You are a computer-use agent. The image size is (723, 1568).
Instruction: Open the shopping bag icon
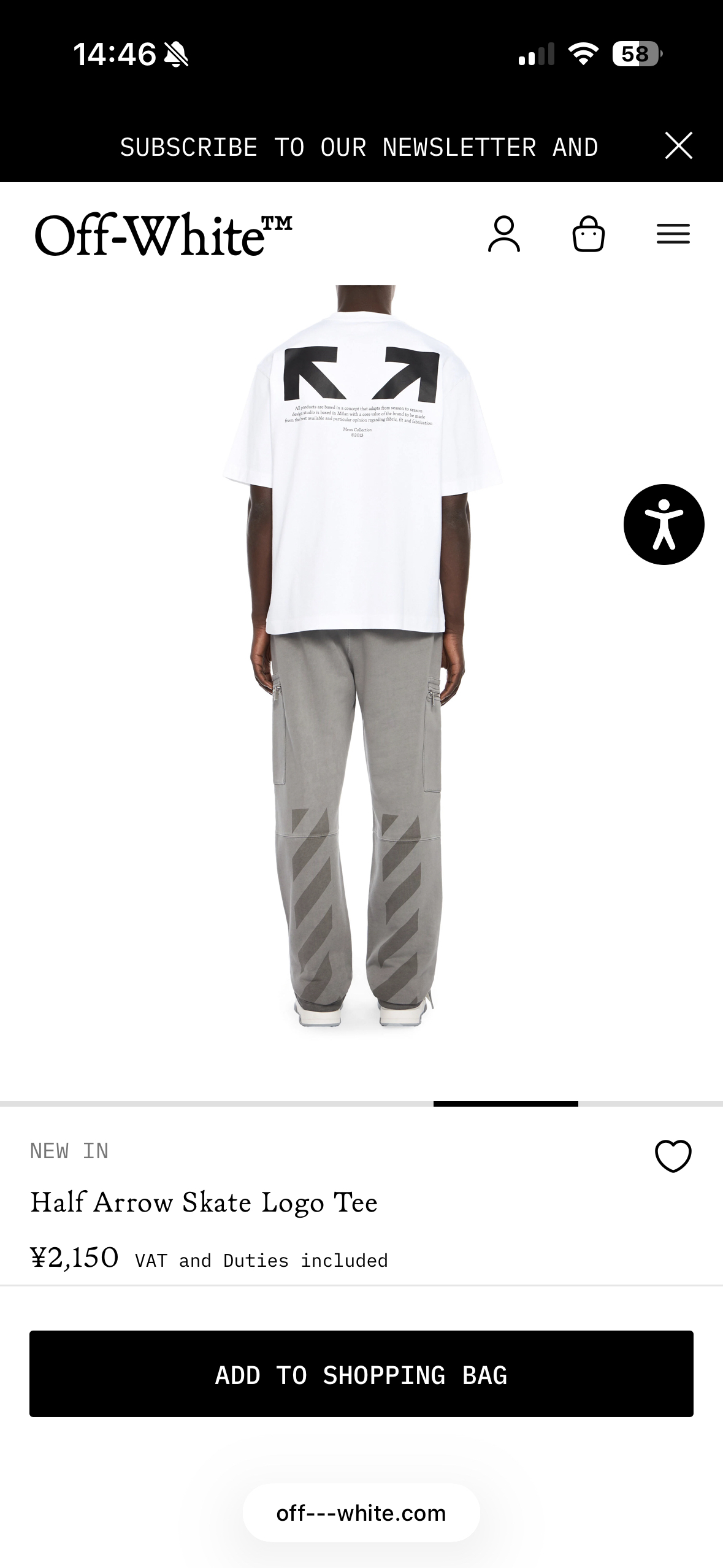pyautogui.click(x=588, y=234)
